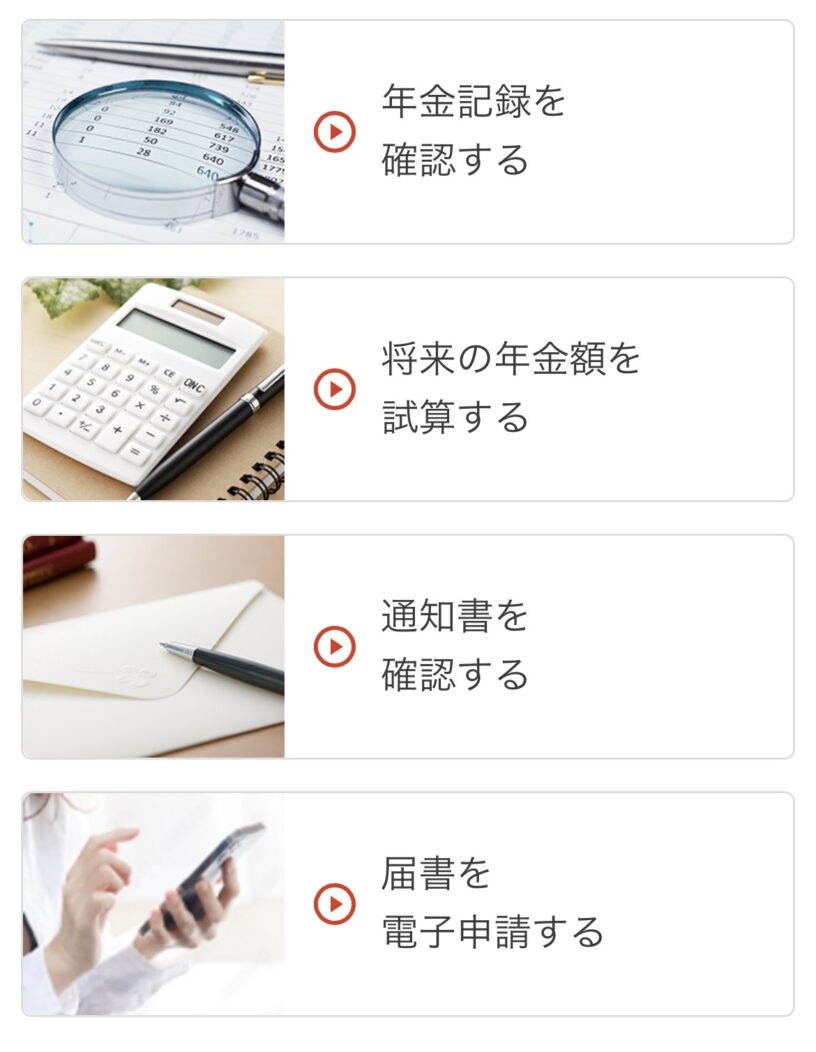The width and height of the screenshot is (816, 1052).
Task: Go to 届書を電子申請する card
Action: pos(408,904)
